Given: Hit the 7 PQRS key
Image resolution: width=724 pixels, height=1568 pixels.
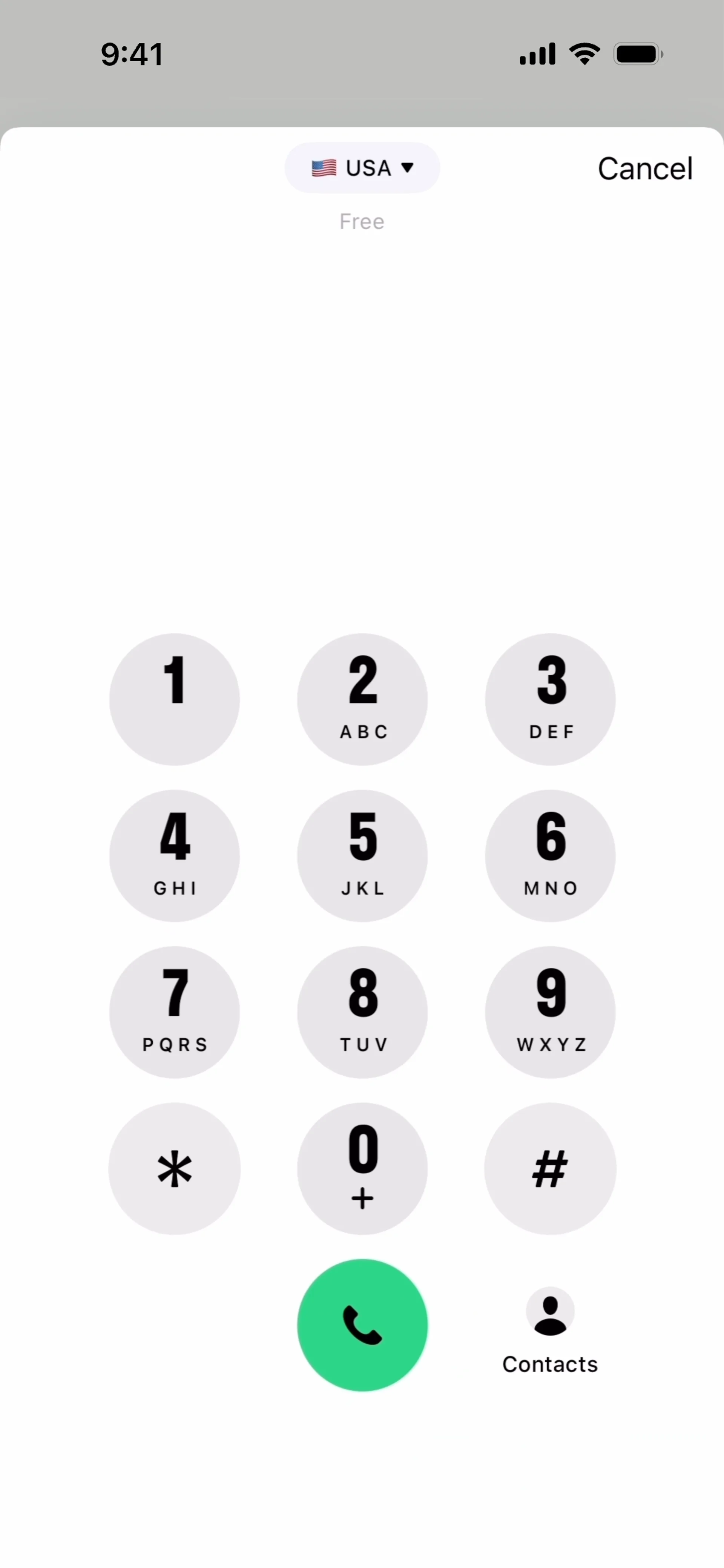Looking at the screenshot, I should [175, 1012].
